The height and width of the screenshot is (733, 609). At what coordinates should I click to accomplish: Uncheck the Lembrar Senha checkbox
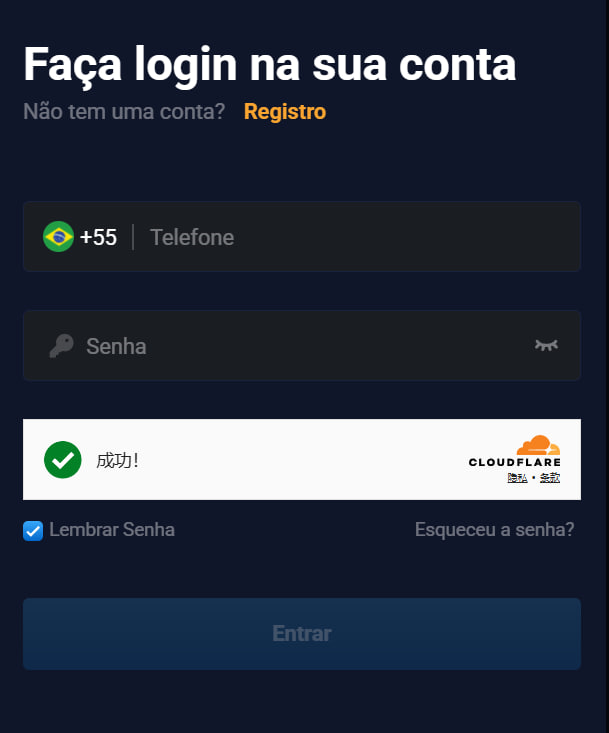[33, 530]
